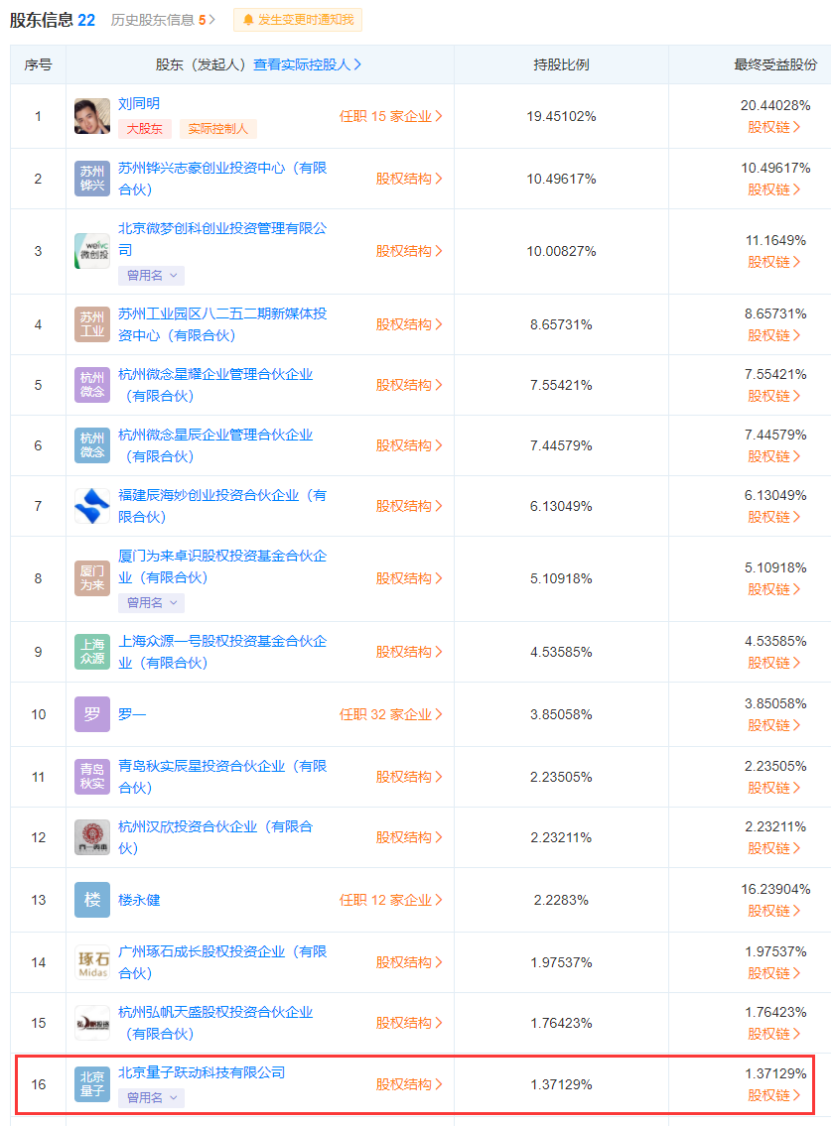View 楼永健's 任职 12 家企业
Image resolution: width=831 pixels, height=1127 pixels.
tap(390, 900)
